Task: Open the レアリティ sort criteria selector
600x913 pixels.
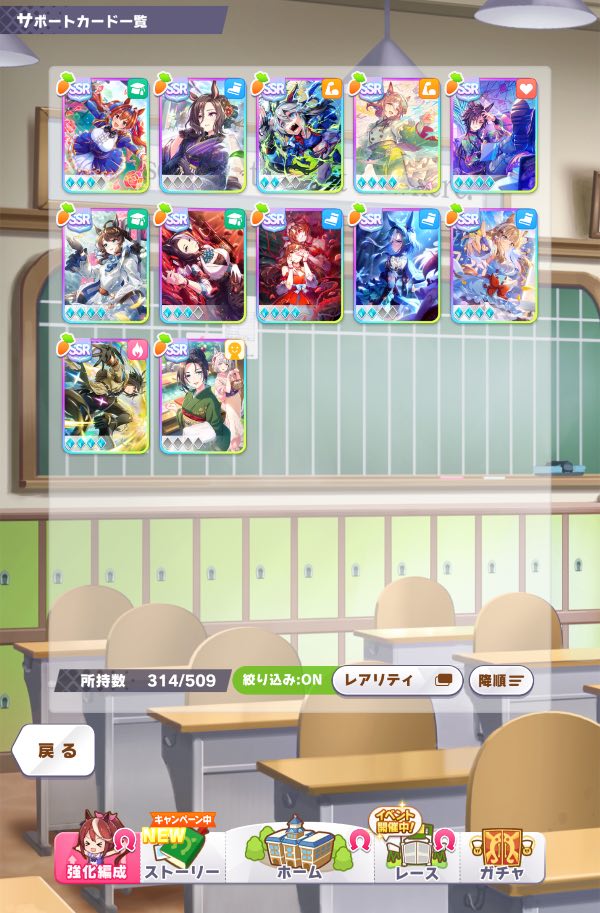Action: click(x=397, y=680)
